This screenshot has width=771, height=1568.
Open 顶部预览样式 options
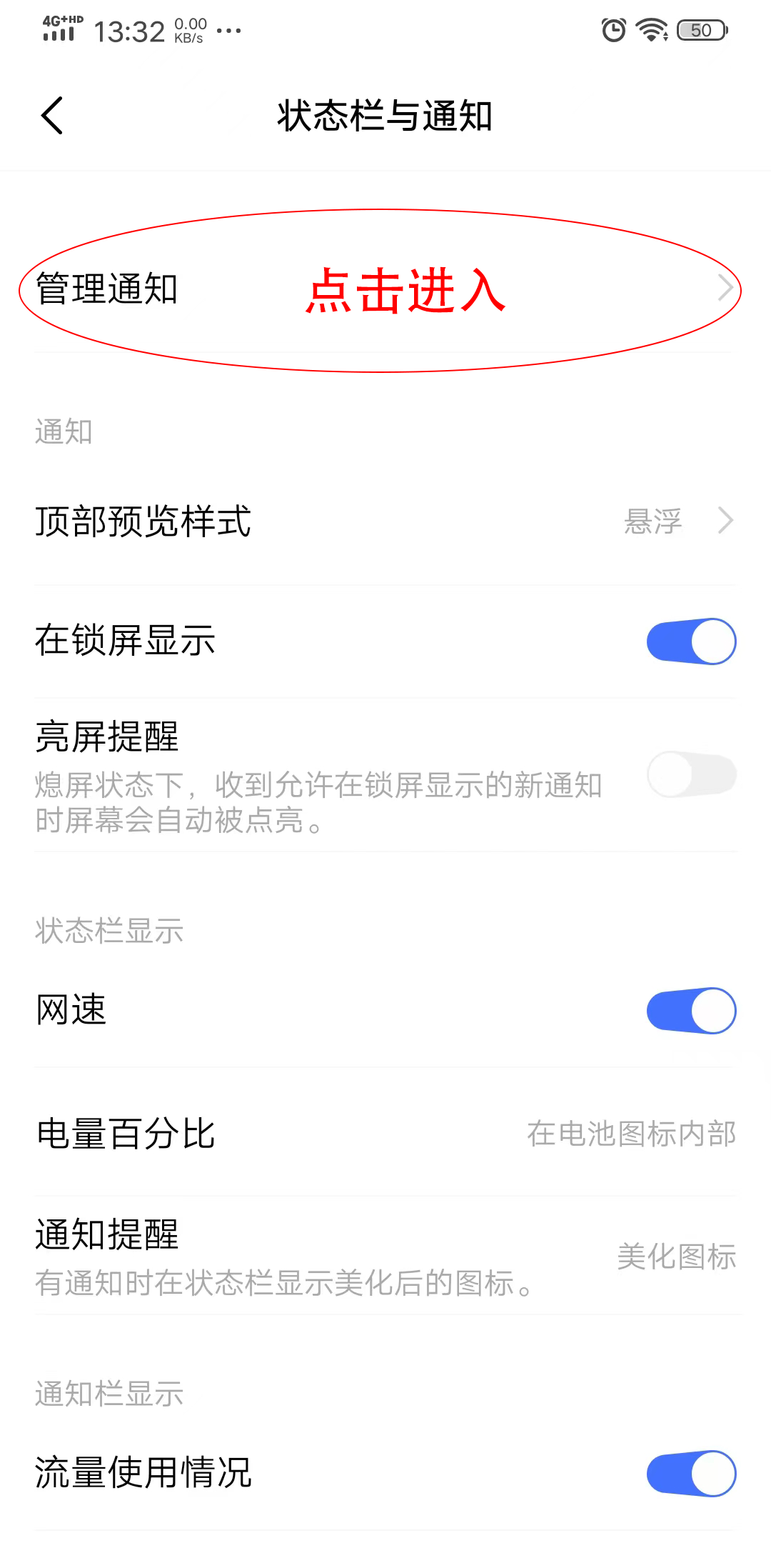tap(384, 521)
